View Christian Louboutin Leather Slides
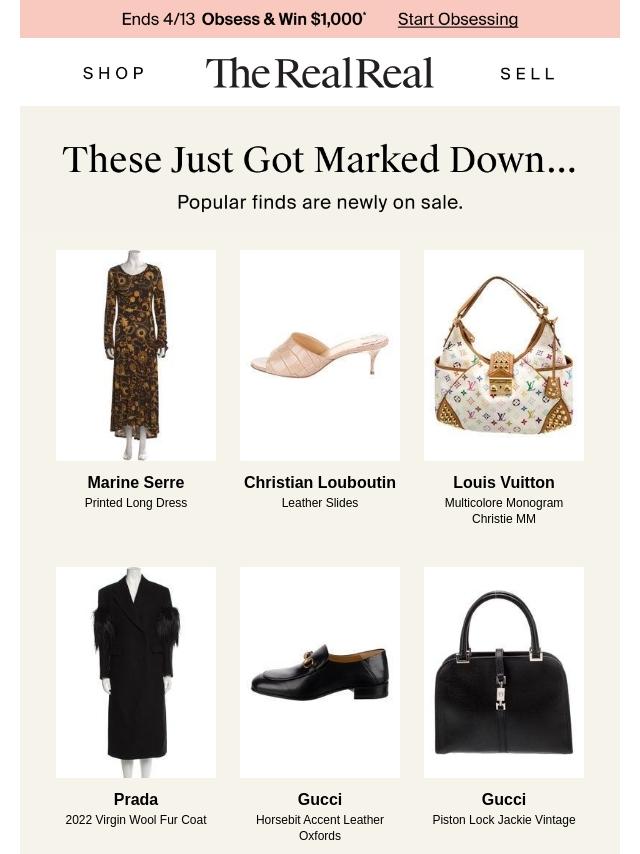The image size is (640, 854). 320,356
